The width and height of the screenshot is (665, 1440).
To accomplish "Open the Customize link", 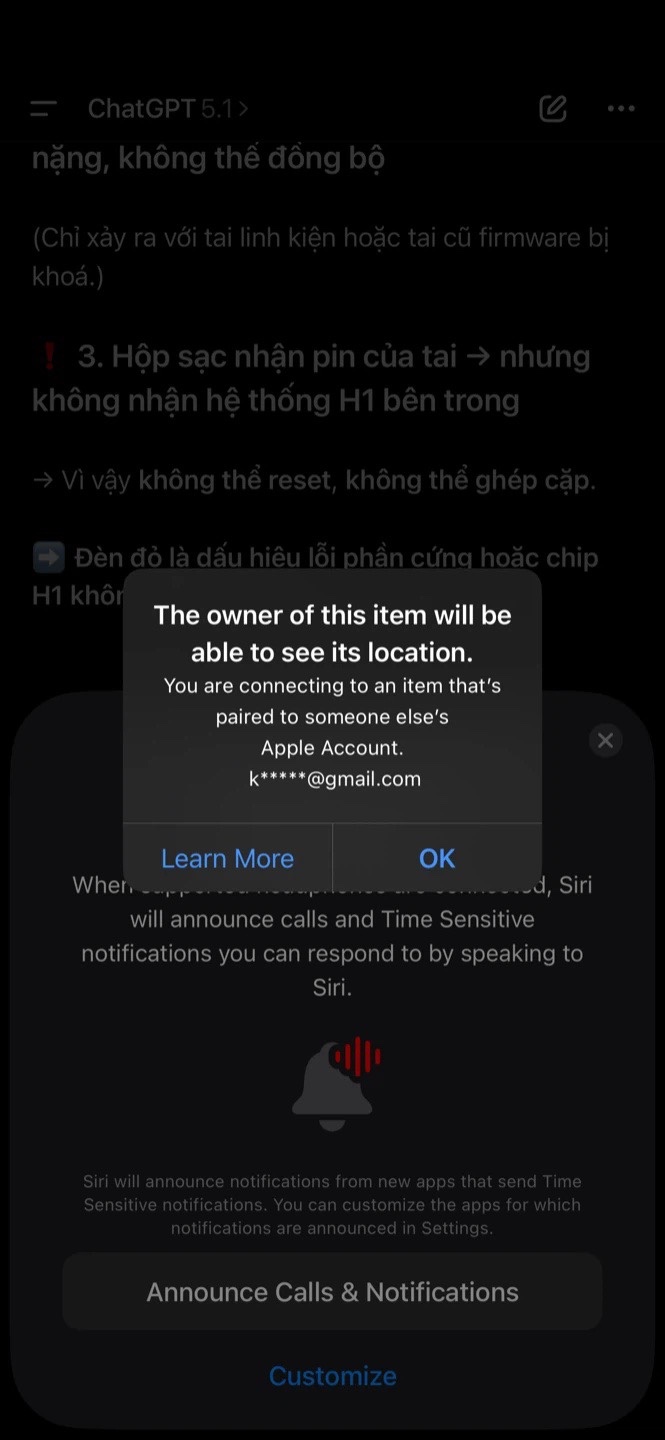I will pyautogui.click(x=332, y=1376).
